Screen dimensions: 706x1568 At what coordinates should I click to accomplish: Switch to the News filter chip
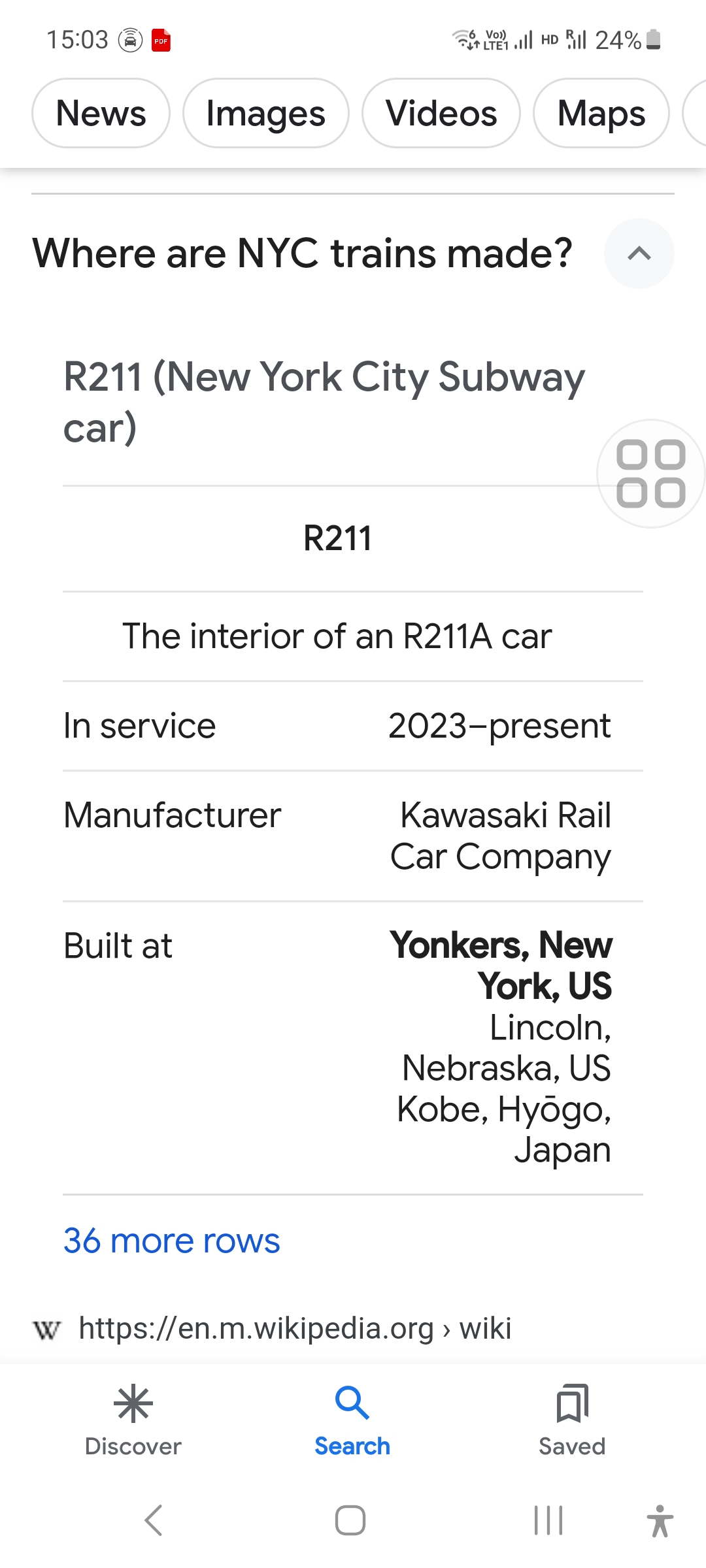(x=101, y=114)
